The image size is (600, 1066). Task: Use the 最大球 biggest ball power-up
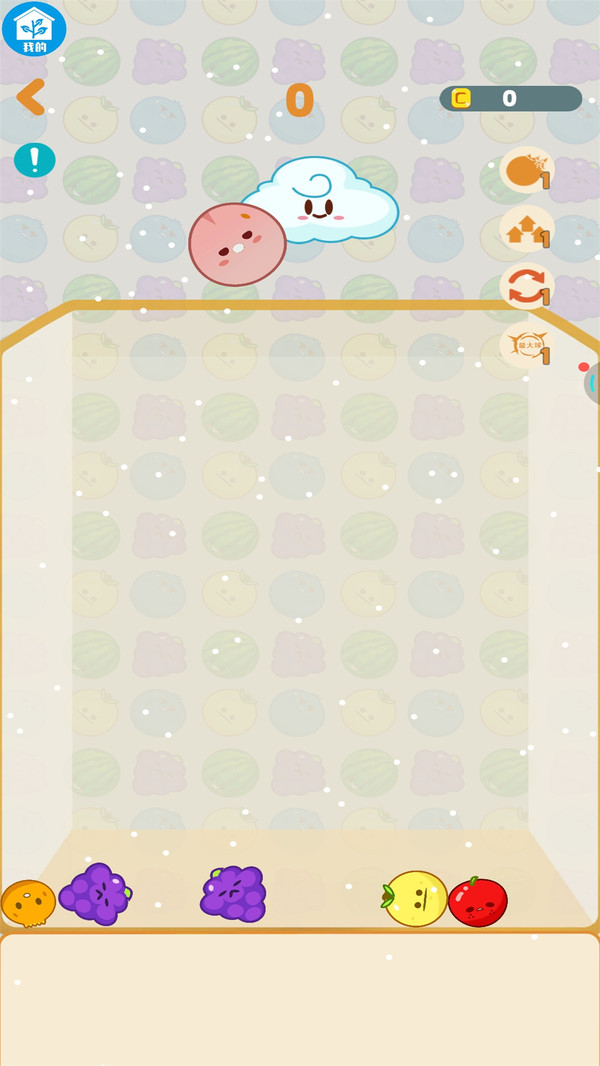(527, 345)
